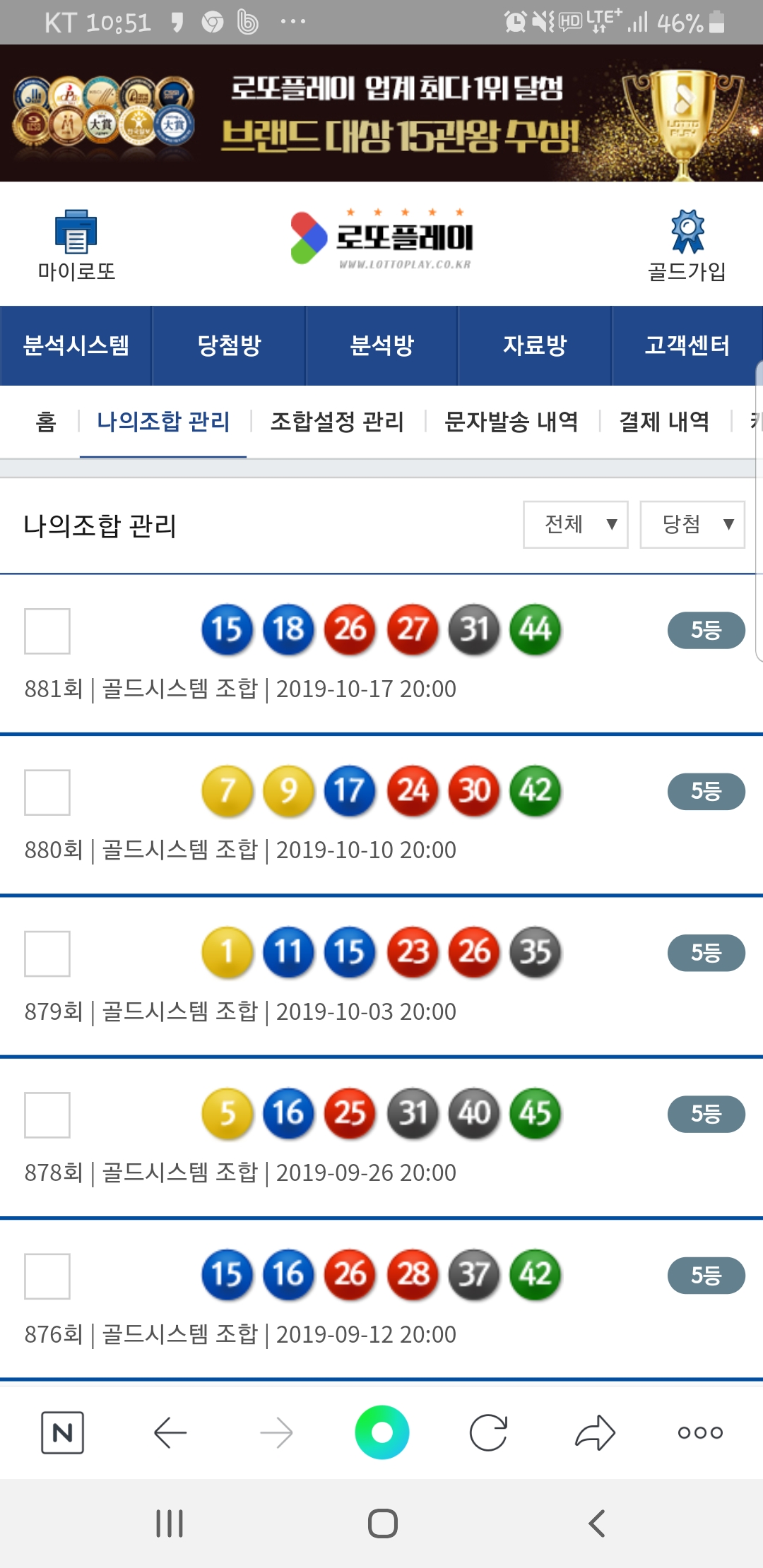
Task: Open the 자료방 section
Action: [x=535, y=345]
